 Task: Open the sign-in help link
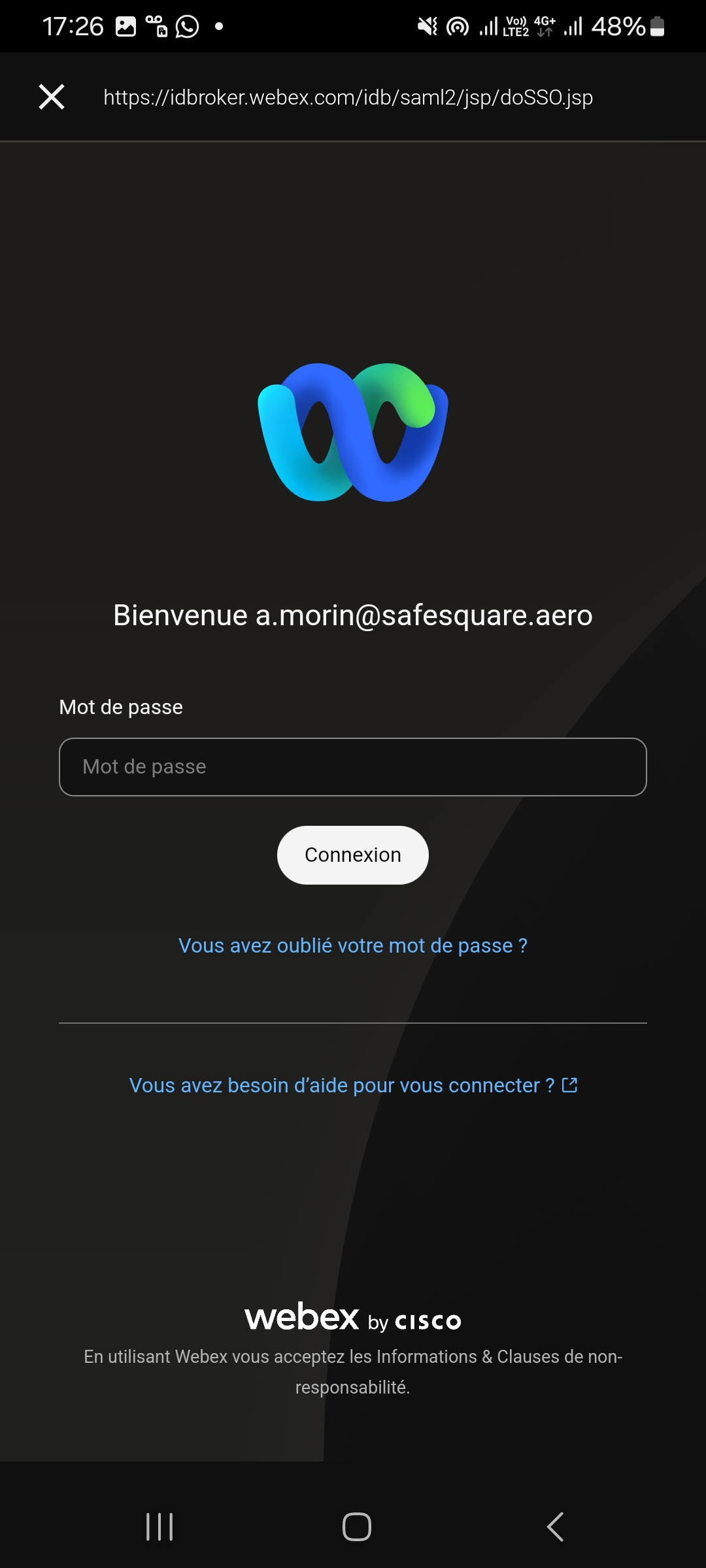click(353, 1085)
